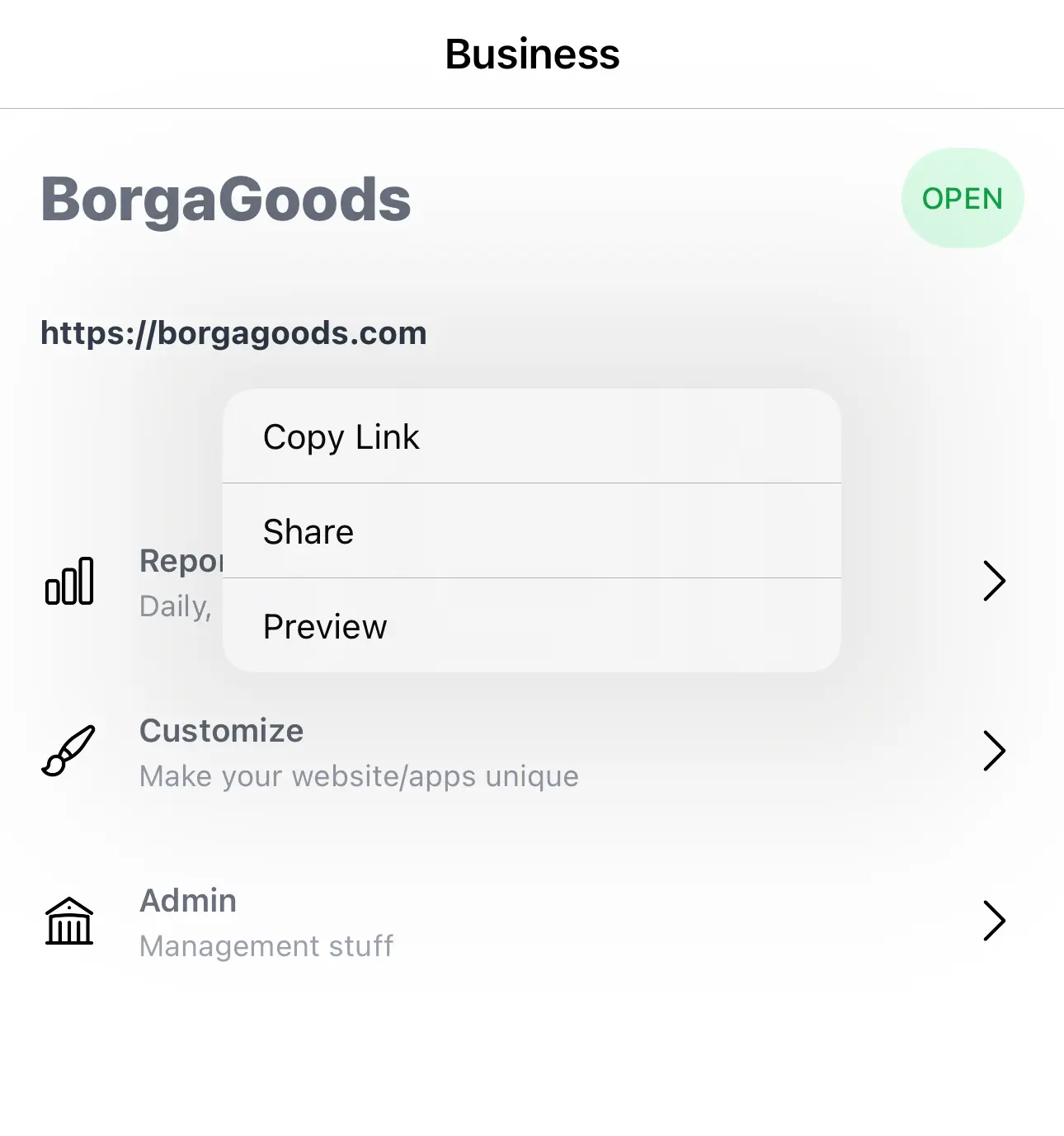Tap the Business title header

point(532,54)
